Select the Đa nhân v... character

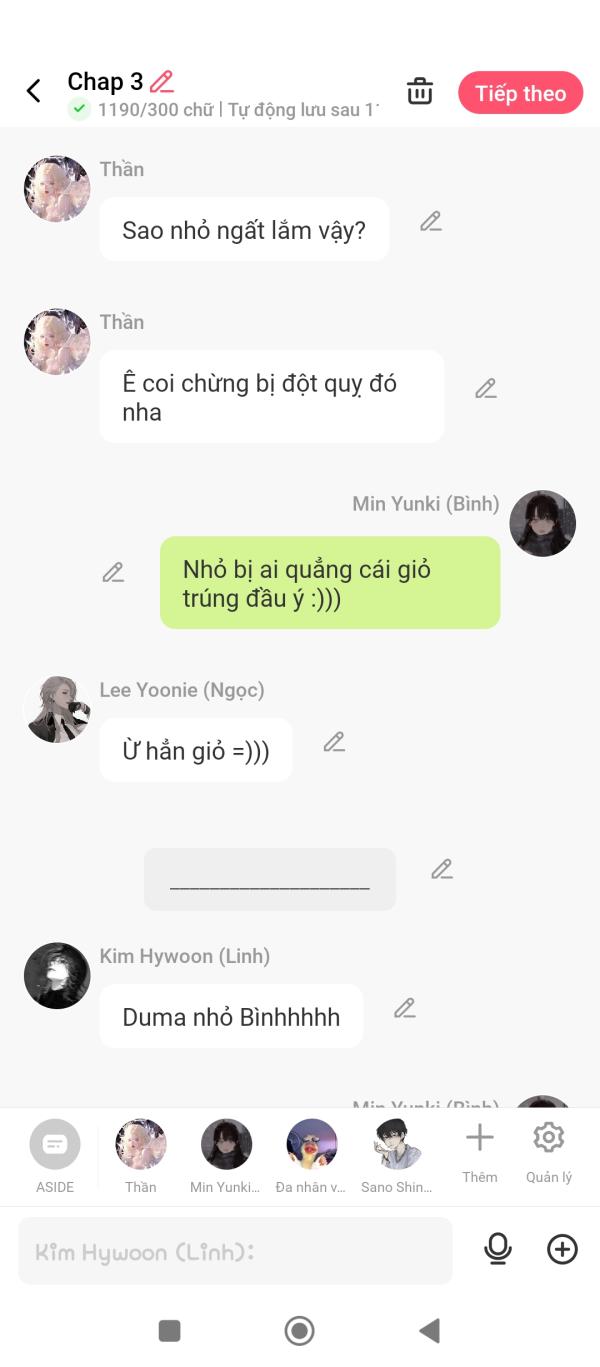pyautogui.click(x=311, y=1156)
